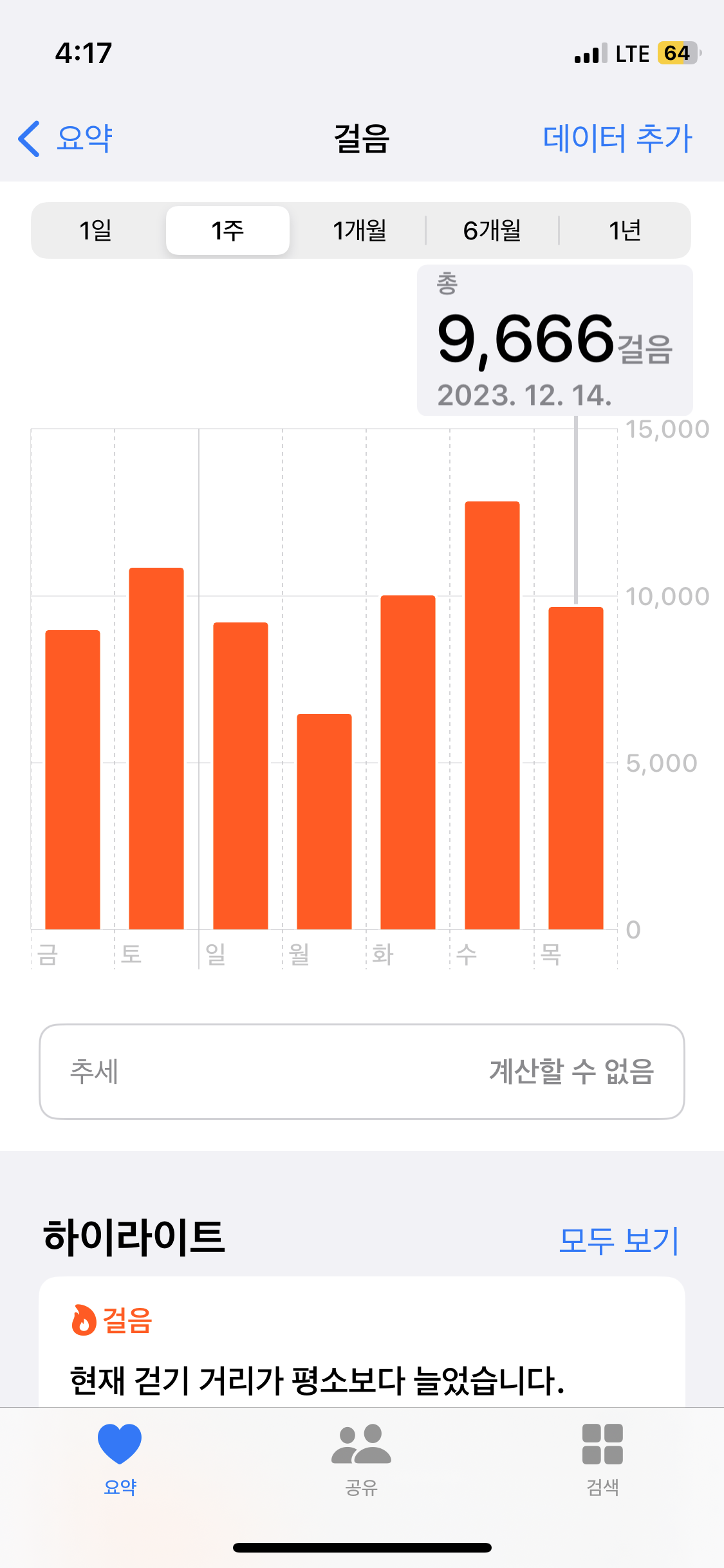
Task: Switch to the 1년 view
Action: click(x=624, y=230)
